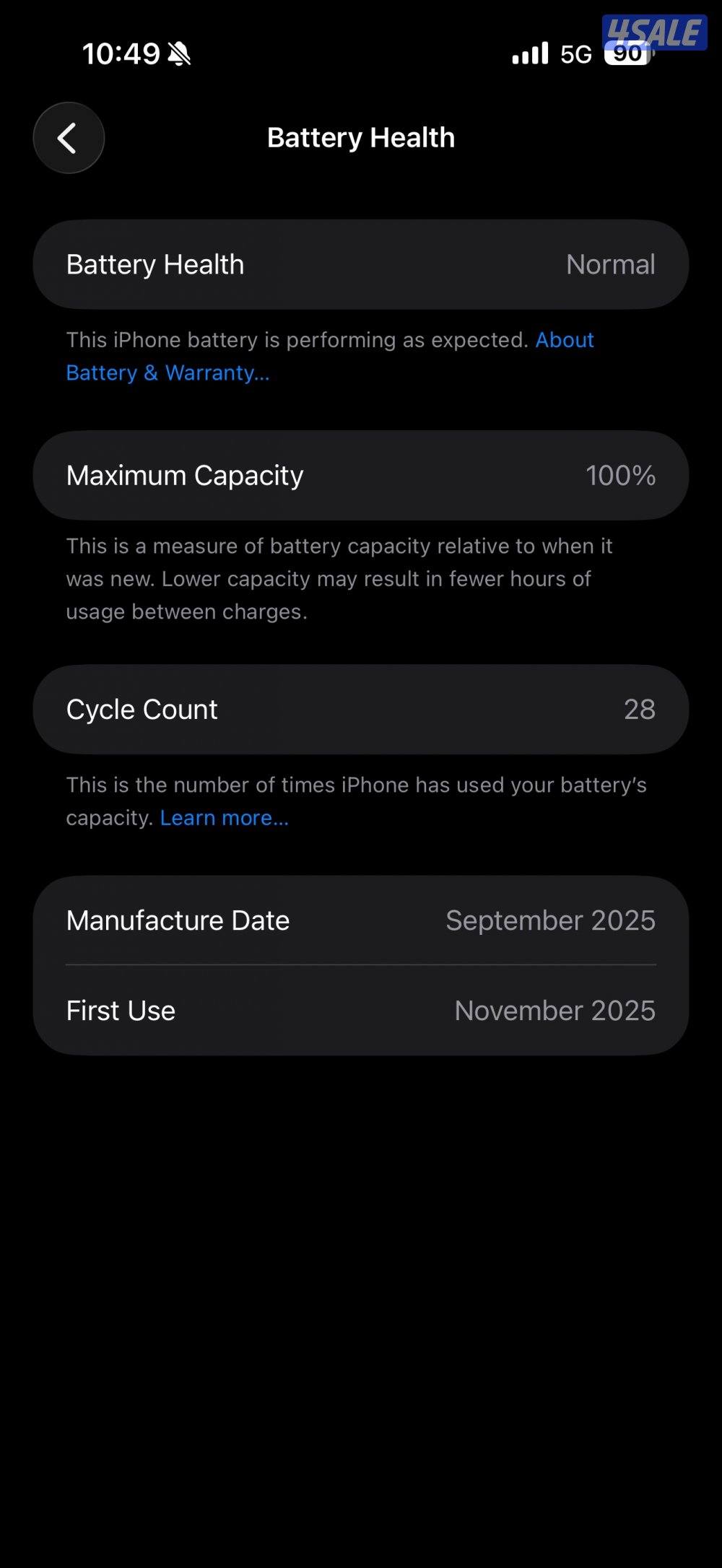Screen dimensions: 722x1568
Task: Select the Normal battery health status
Action: click(611, 264)
